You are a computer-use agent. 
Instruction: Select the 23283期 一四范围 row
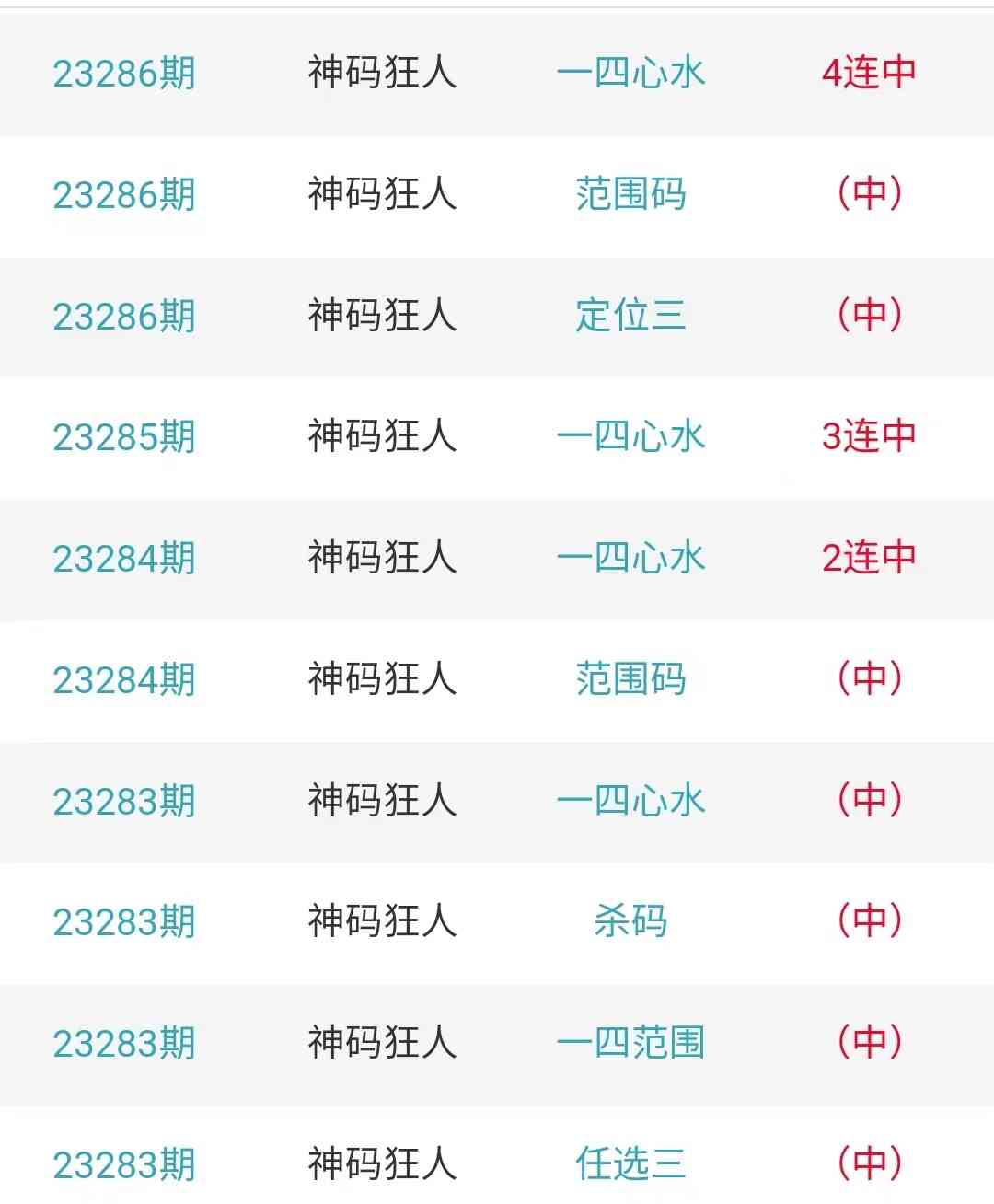pos(630,1043)
